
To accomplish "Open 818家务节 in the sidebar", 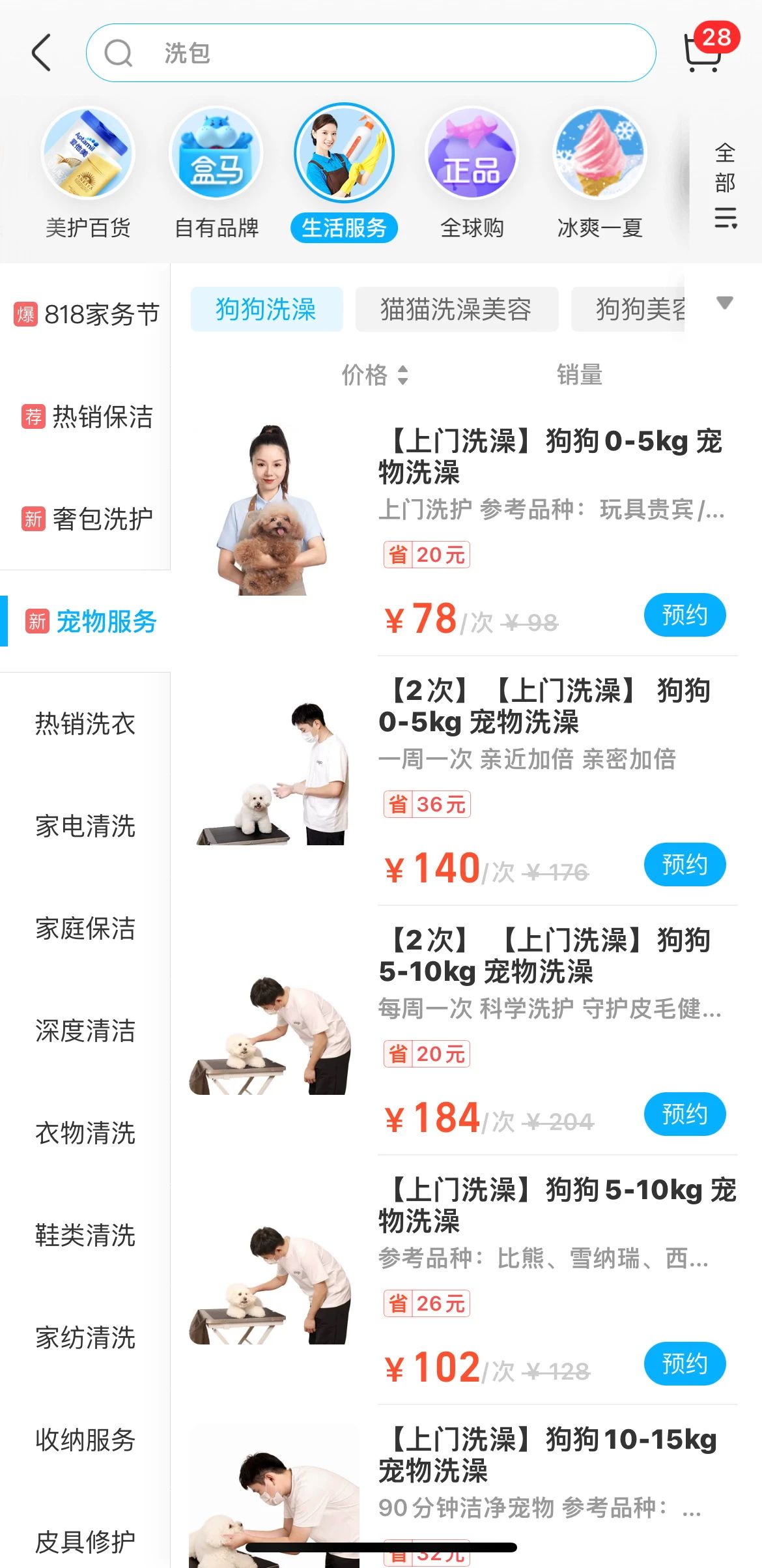I will click(87, 315).
